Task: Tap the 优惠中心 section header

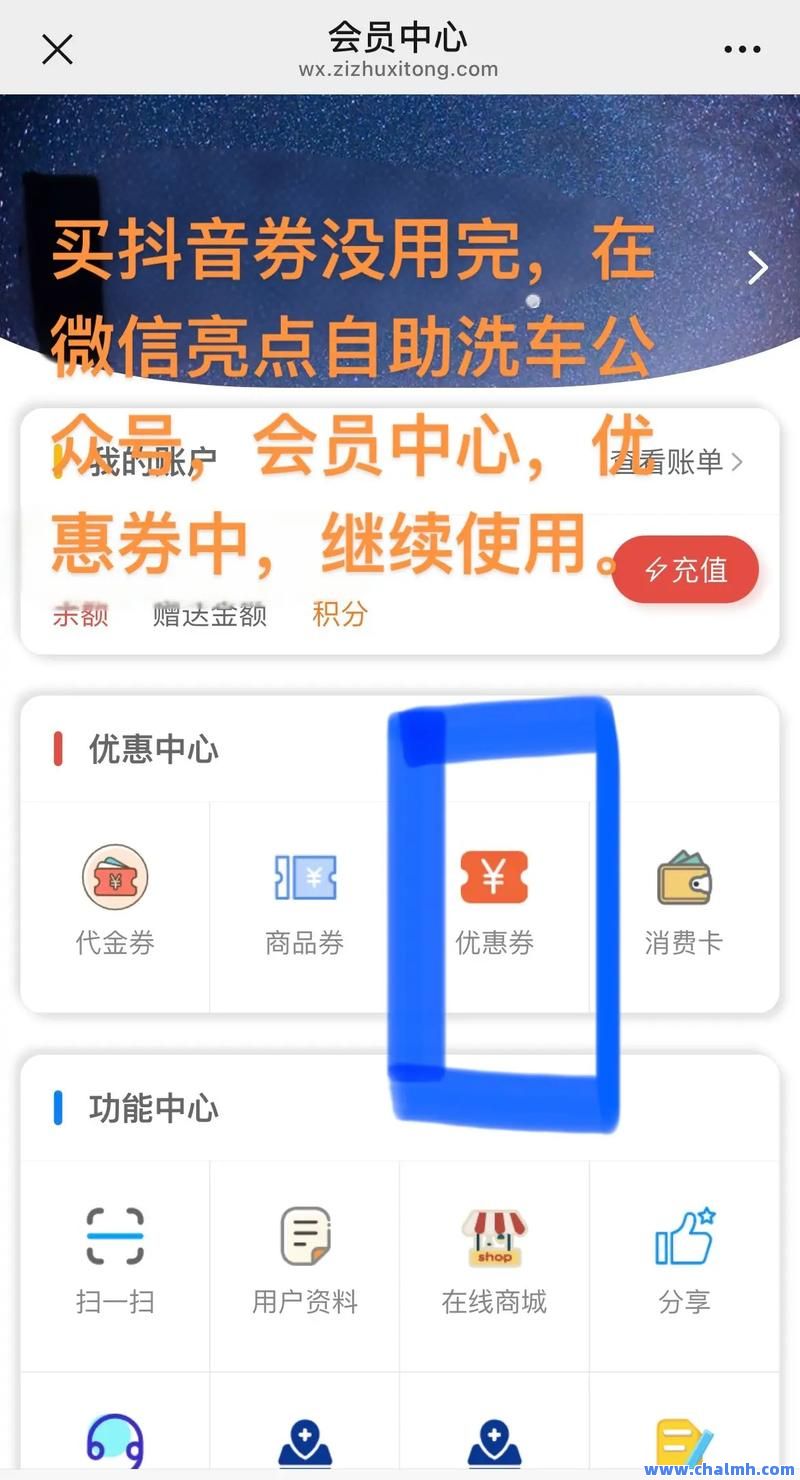Action: tap(154, 748)
